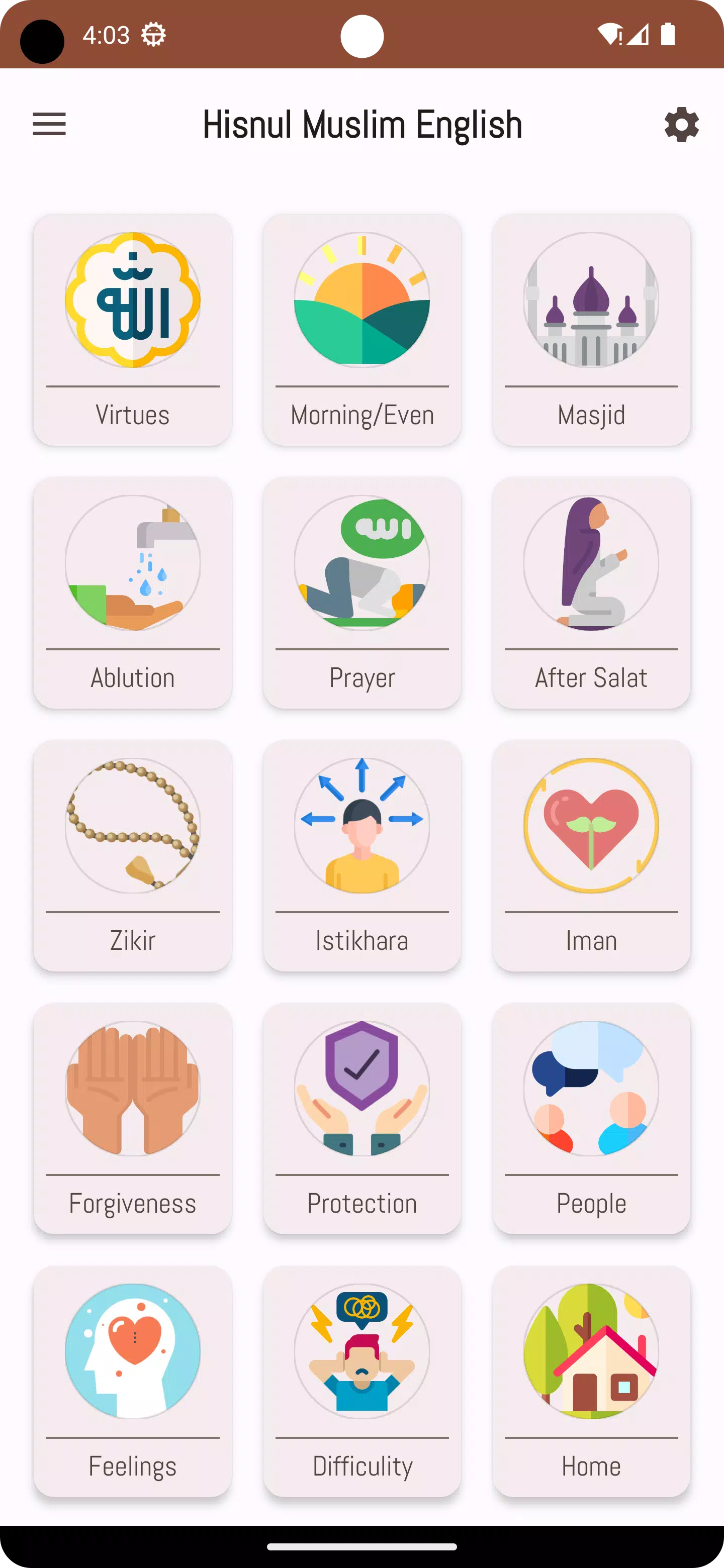Open the Zikir category
Image resolution: width=724 pixels, height=1568 pixels.
tap(133, 855)
